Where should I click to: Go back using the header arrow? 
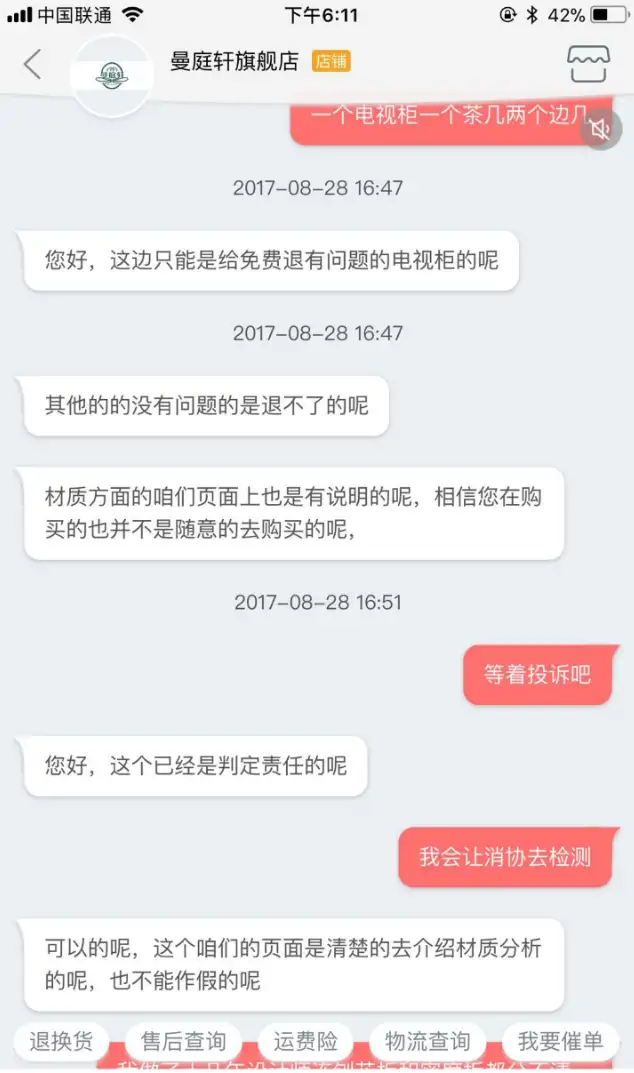(x=32, y=64)
